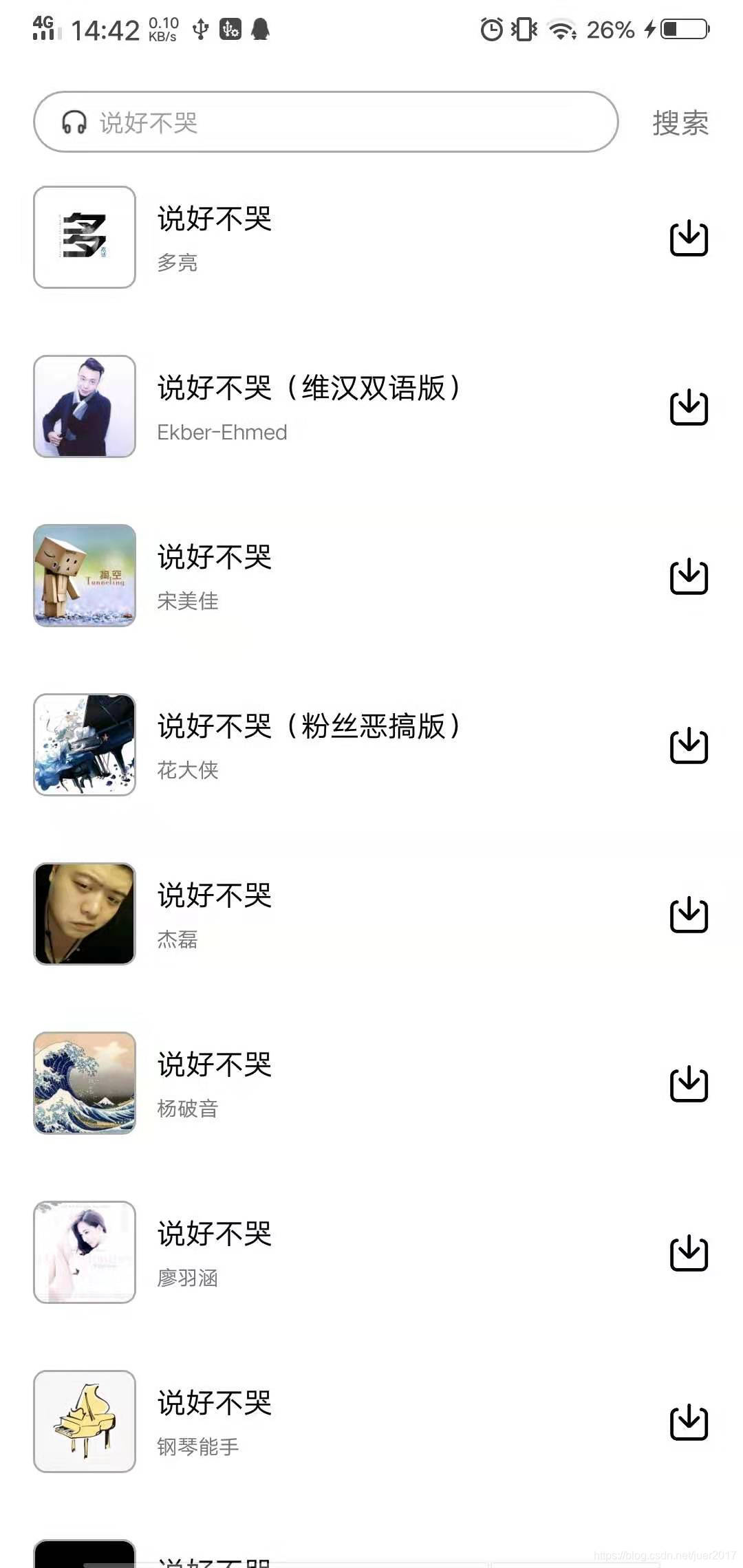Download 说好不哭 by 多亮
This screenshot has width=743, height=1568.
pyautogui.click(x=689, y=238)
